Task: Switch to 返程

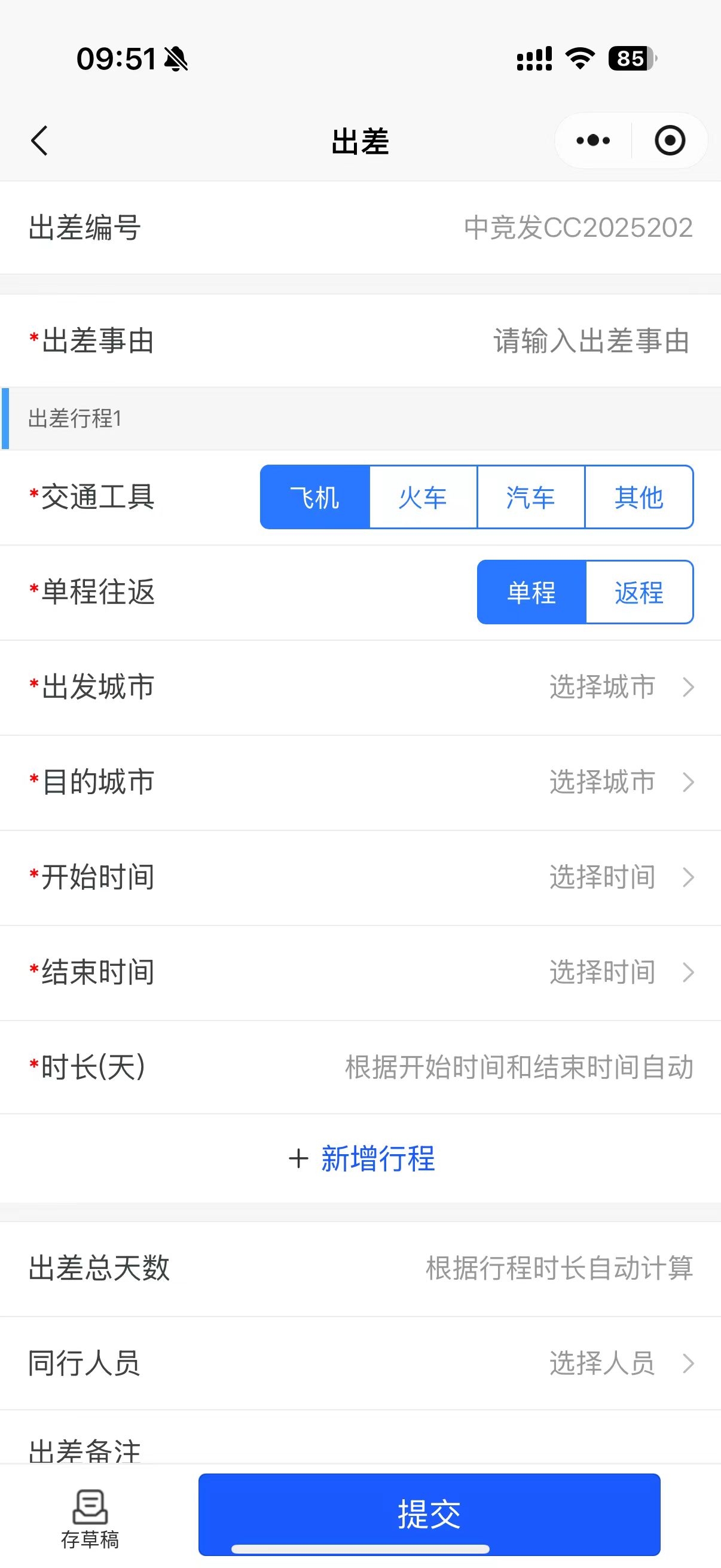Action: [639, 592]
